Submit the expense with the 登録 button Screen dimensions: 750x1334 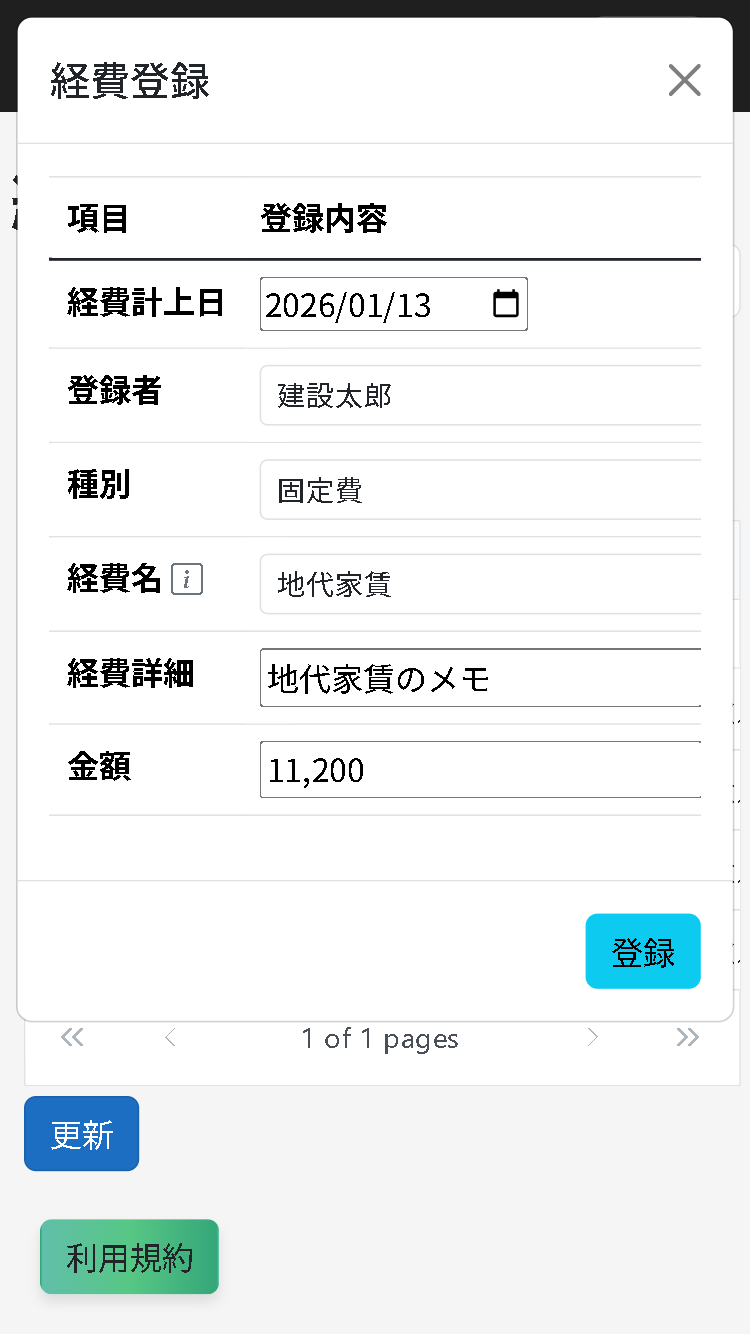pos(643,951)
